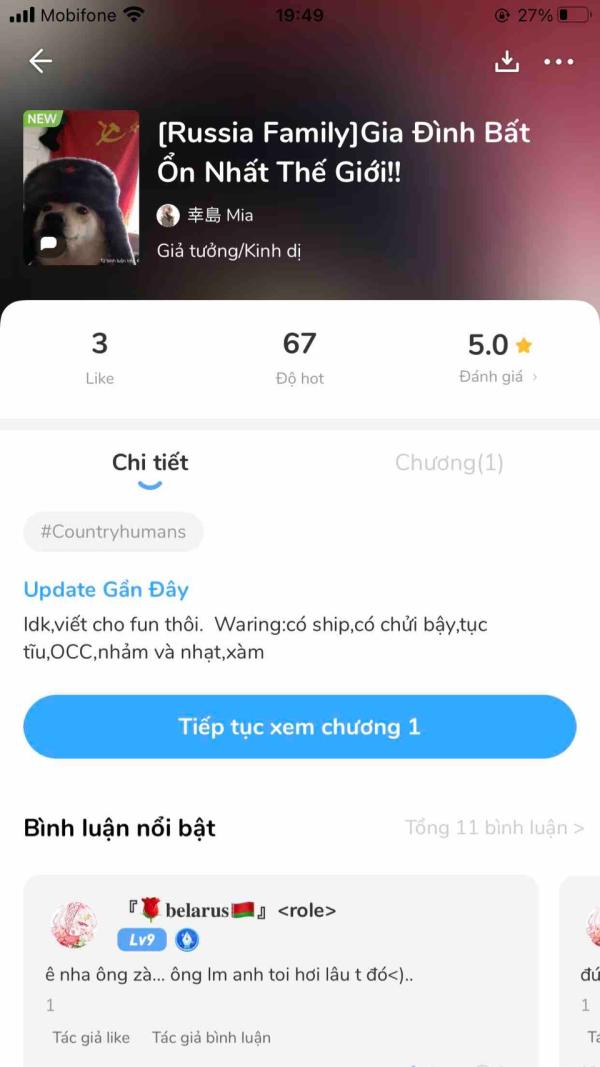Viewport: 600px width, 1067px height.
Task: Select the #Countryhumans tag chip
Action: click(113, 532)
